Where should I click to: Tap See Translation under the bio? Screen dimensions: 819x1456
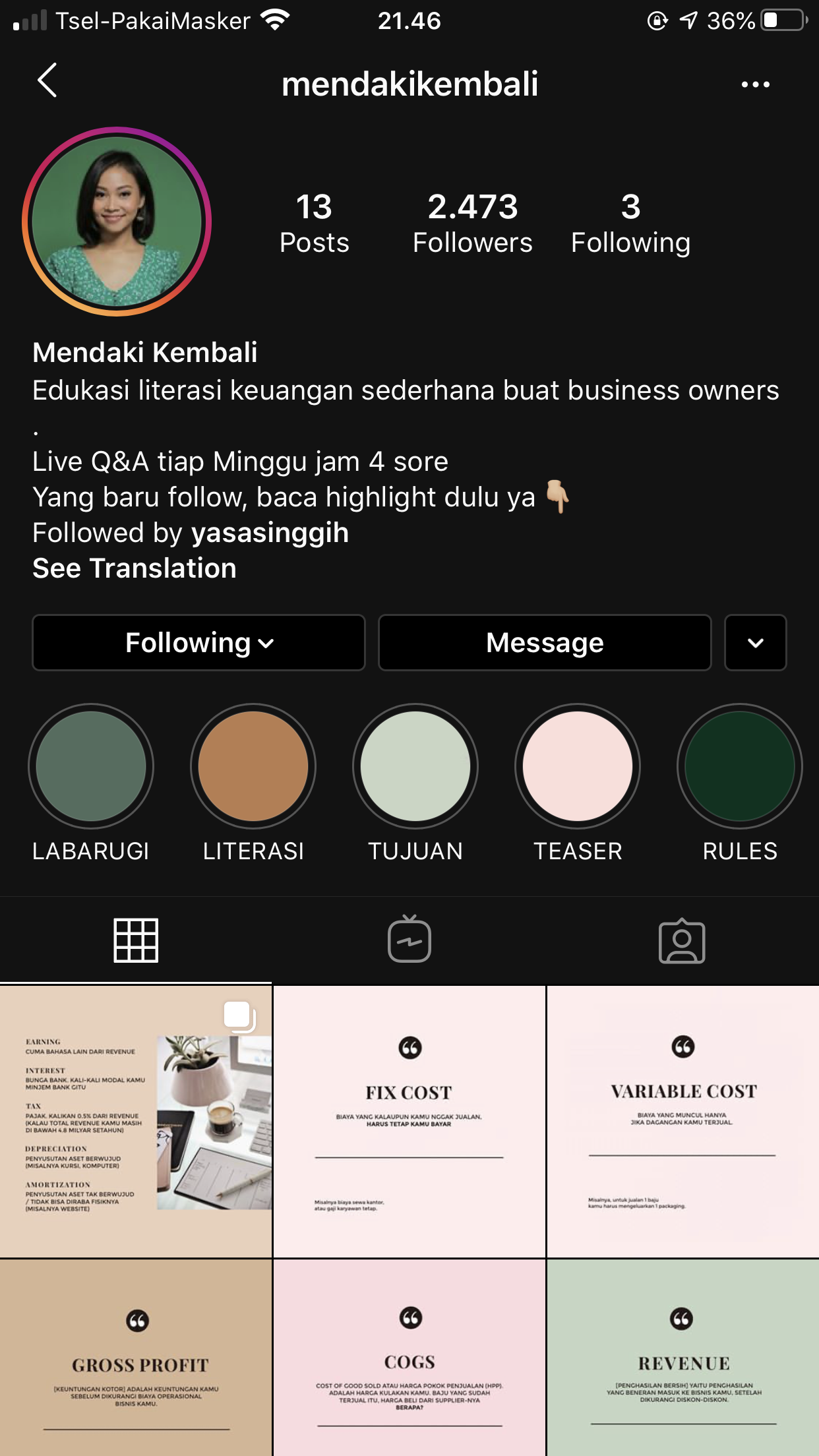[x=135, y=568]
